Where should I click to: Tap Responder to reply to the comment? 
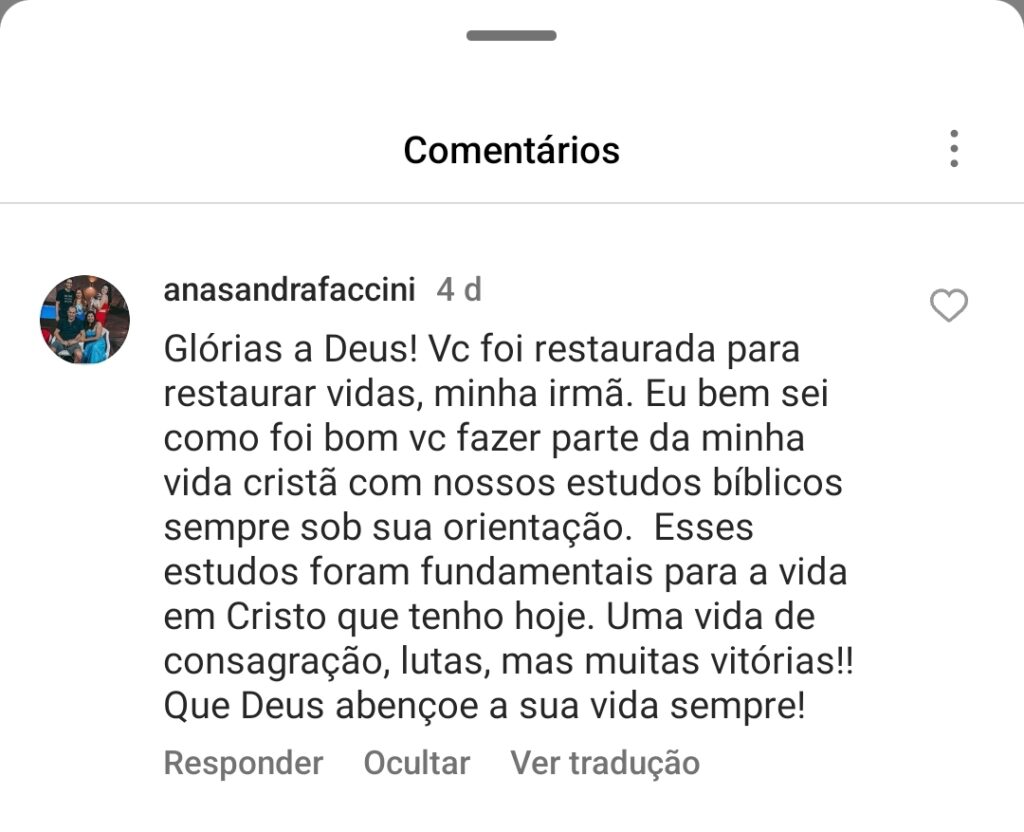[x=243, y=763]
